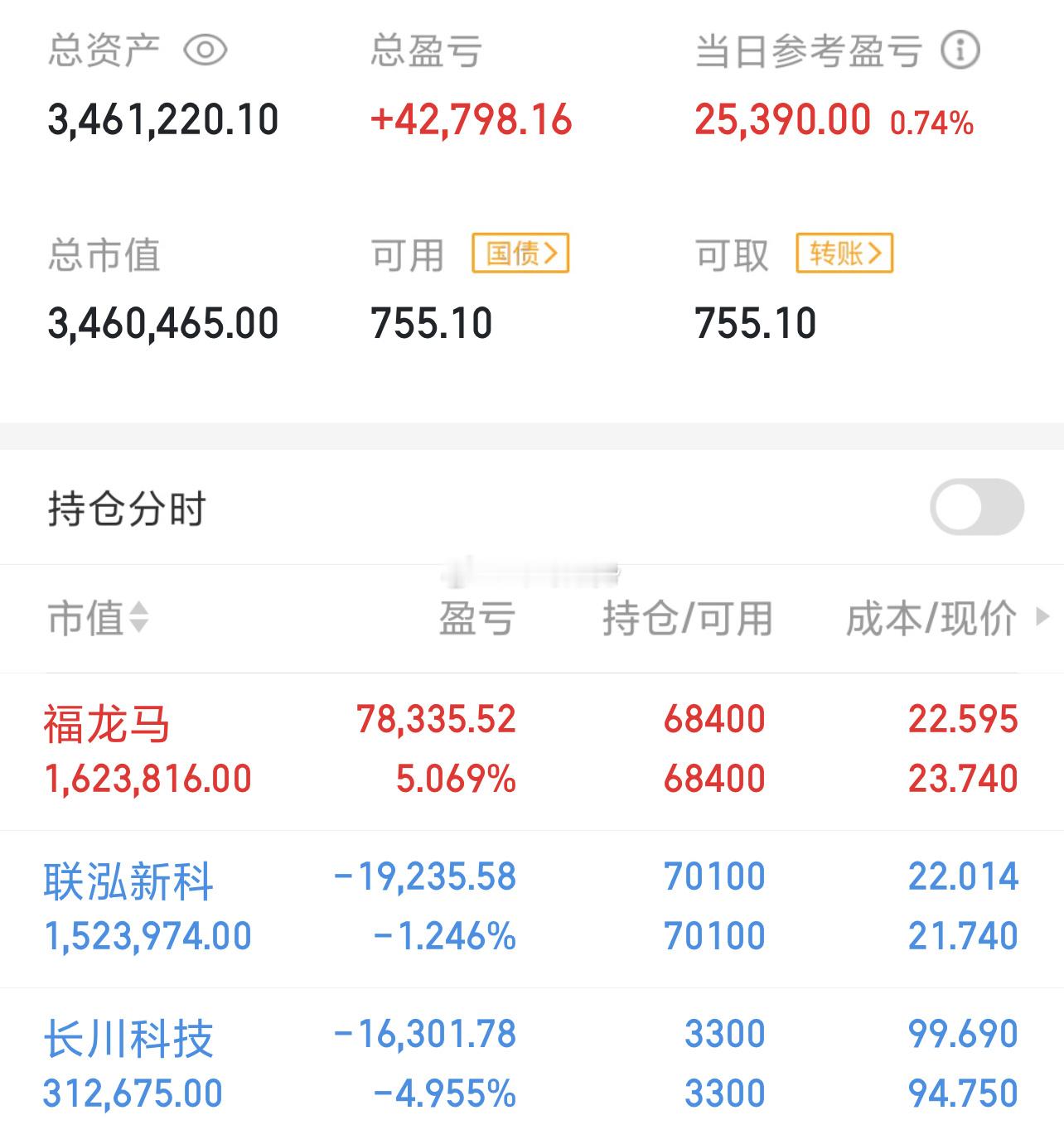The height and width of the screenshot is (1144, 1064).
Task: Click the total assets value 3,461,220.10
Action: click(162, 119)
